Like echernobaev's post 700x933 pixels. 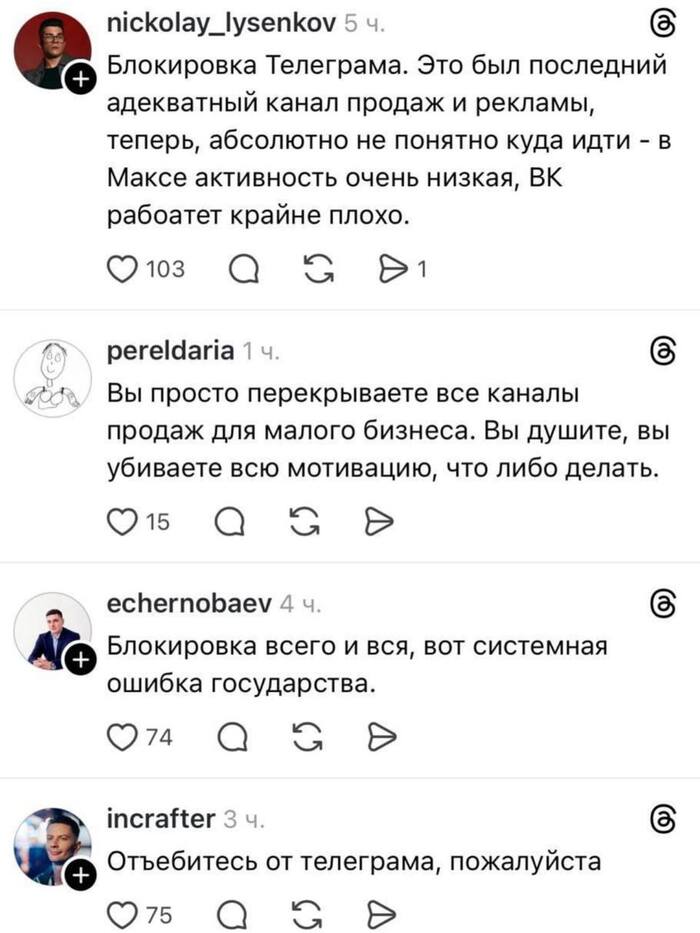pyautogui.click(x=125, y=736)
